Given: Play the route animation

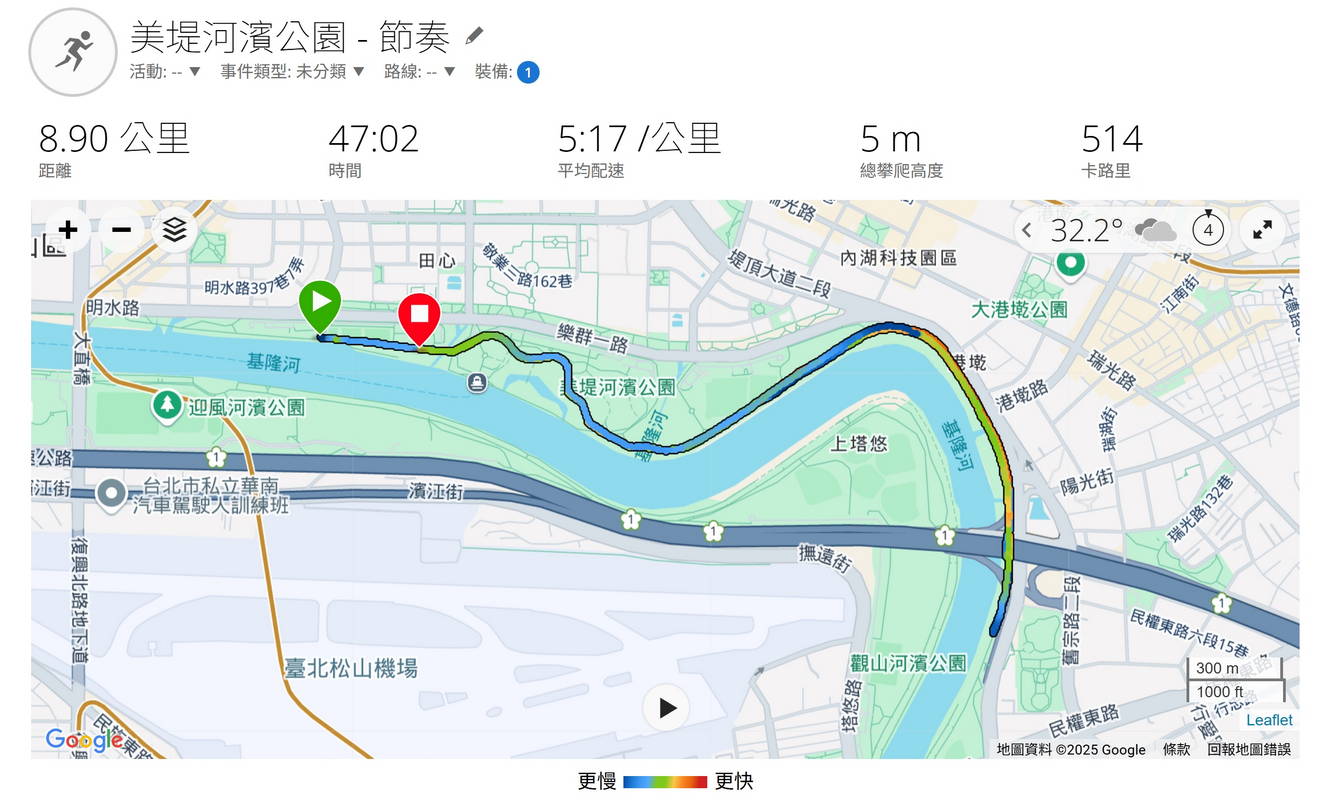Looking at the screenshot, I should click(x=667, y=709).
